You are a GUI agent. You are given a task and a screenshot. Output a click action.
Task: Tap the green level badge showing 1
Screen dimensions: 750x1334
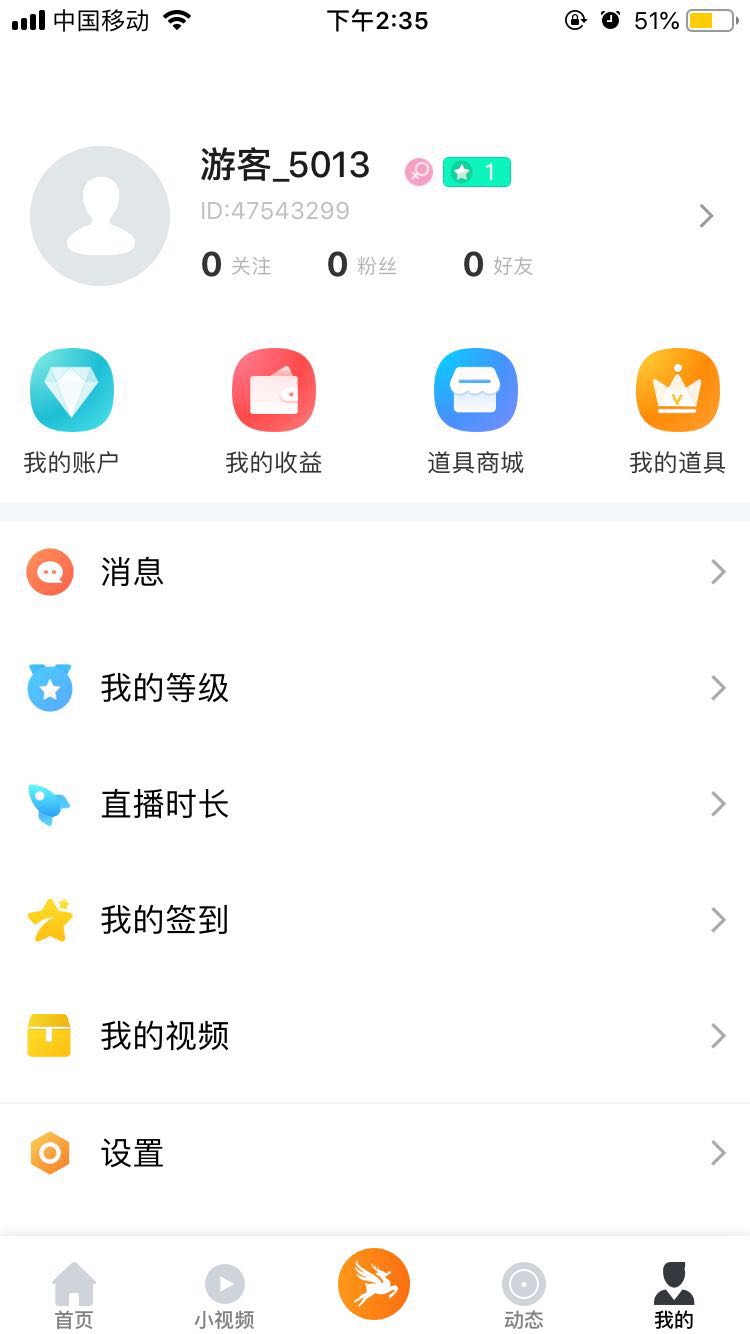[476, 171]
